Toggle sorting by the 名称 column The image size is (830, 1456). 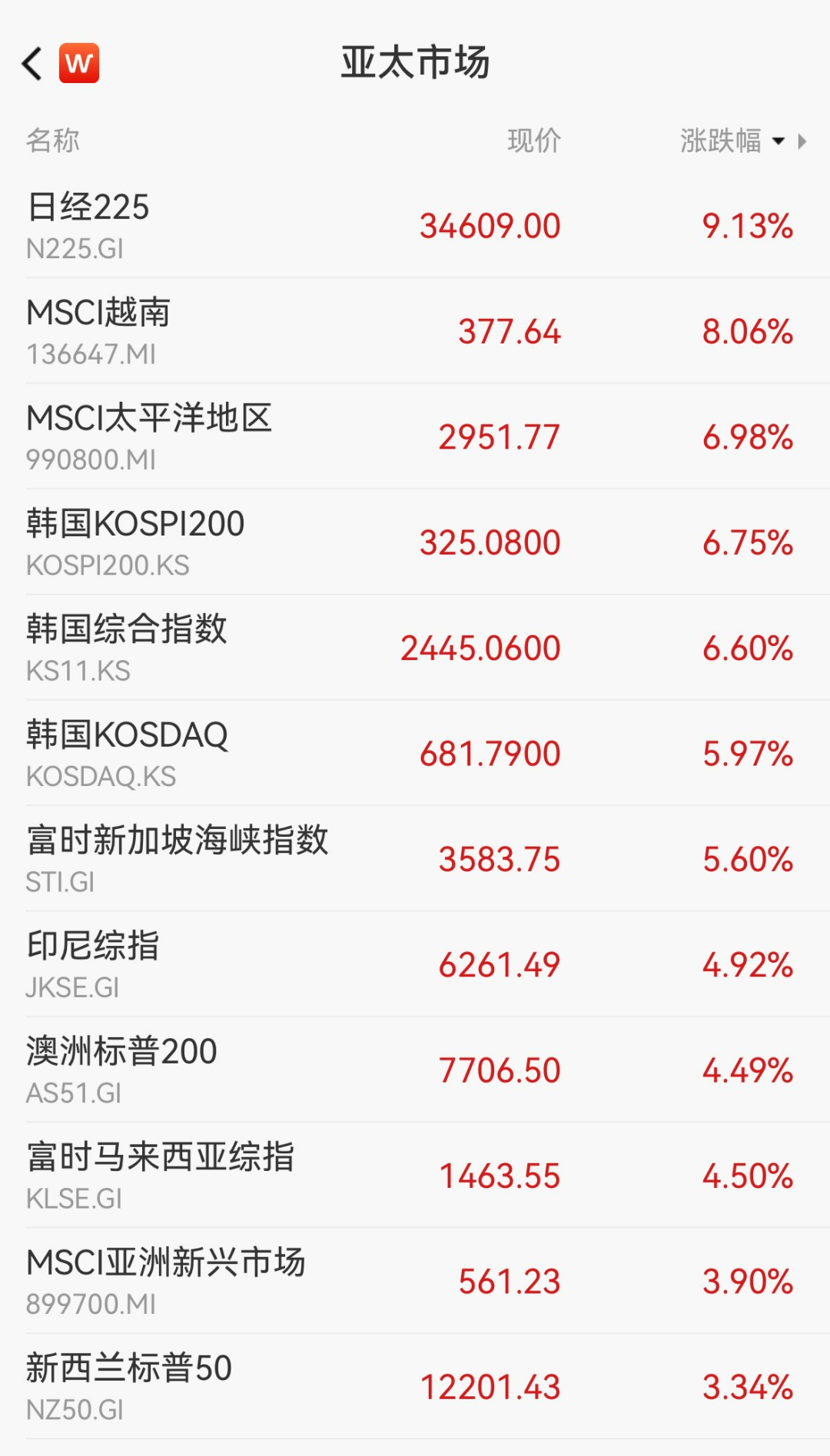pos(51,141)
